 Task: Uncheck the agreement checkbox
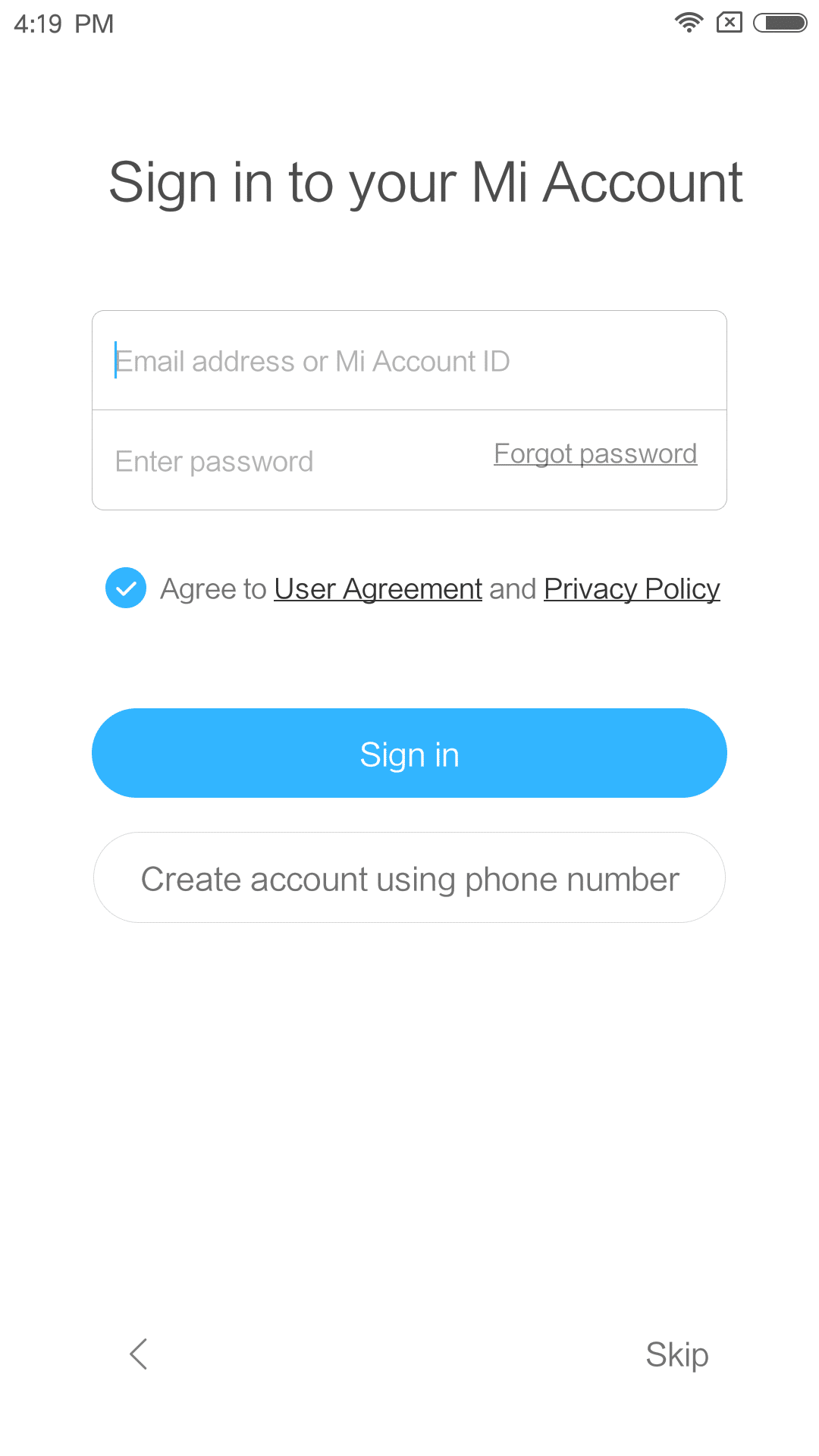pos(126,588)
